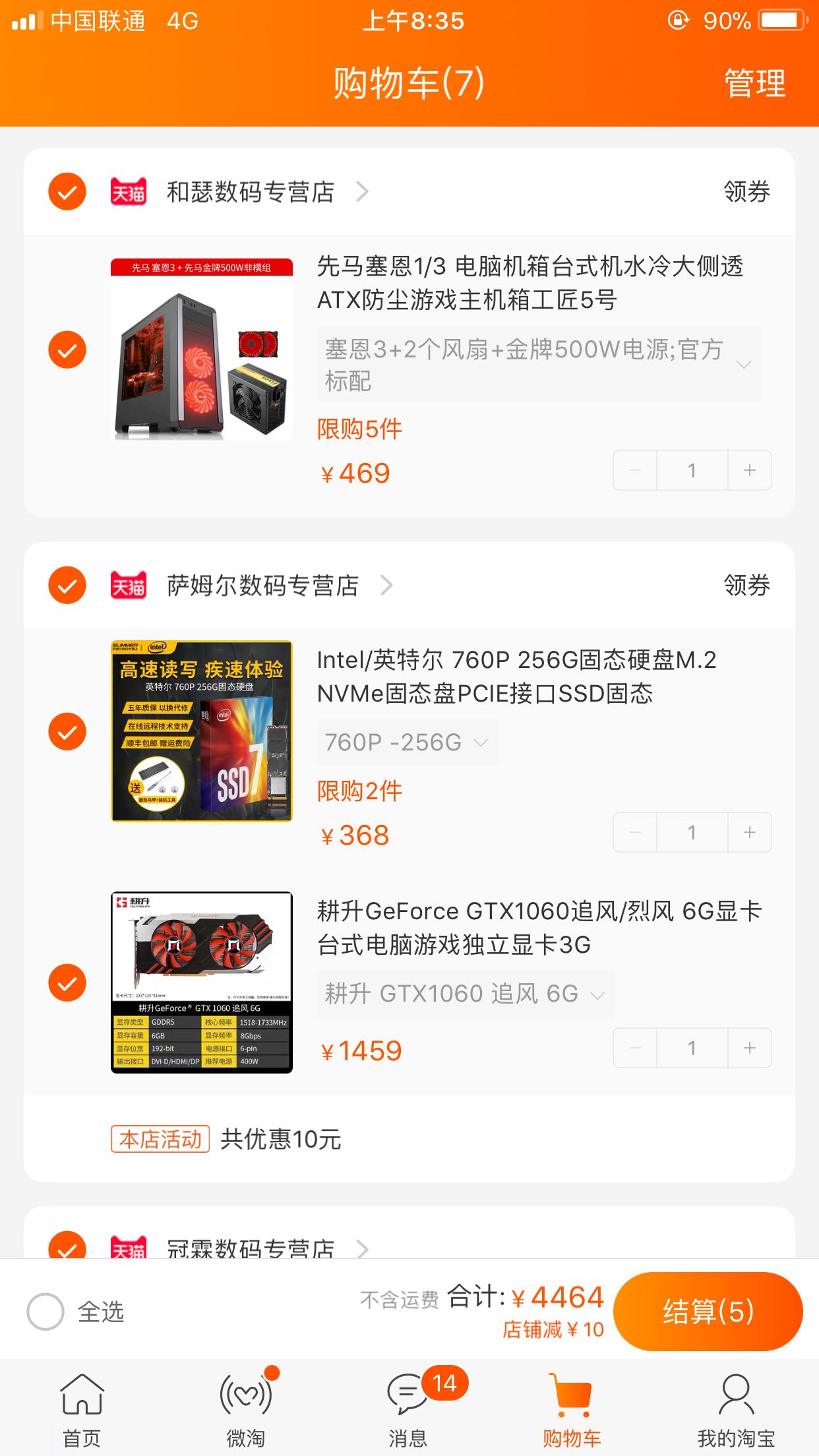Open the 和瑟数码专营店 store page
The image size is (819, 1456).
(x=251, y=192)
